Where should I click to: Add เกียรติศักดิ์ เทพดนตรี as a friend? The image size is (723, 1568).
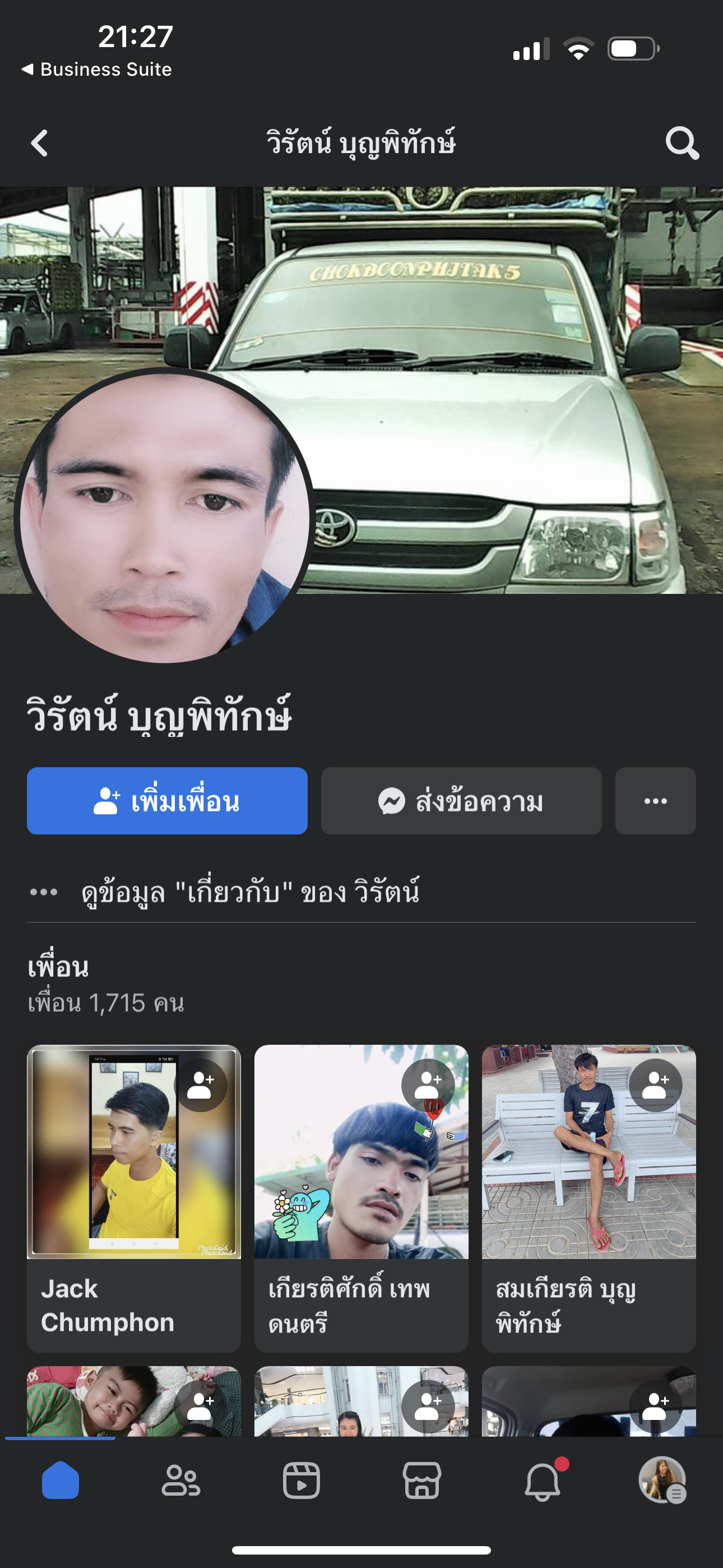tap(428, 1085)
